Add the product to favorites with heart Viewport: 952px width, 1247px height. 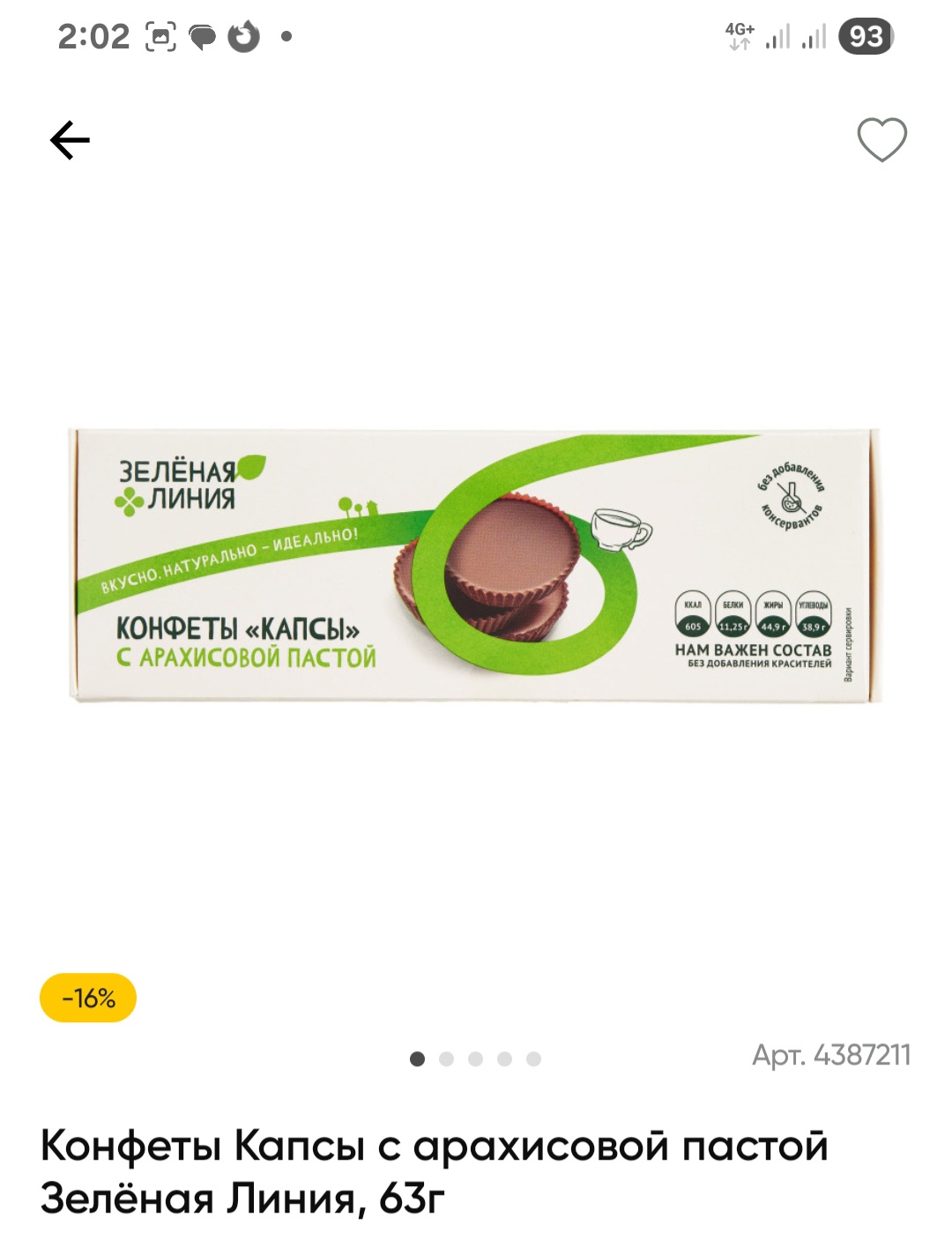pos(881,139)
